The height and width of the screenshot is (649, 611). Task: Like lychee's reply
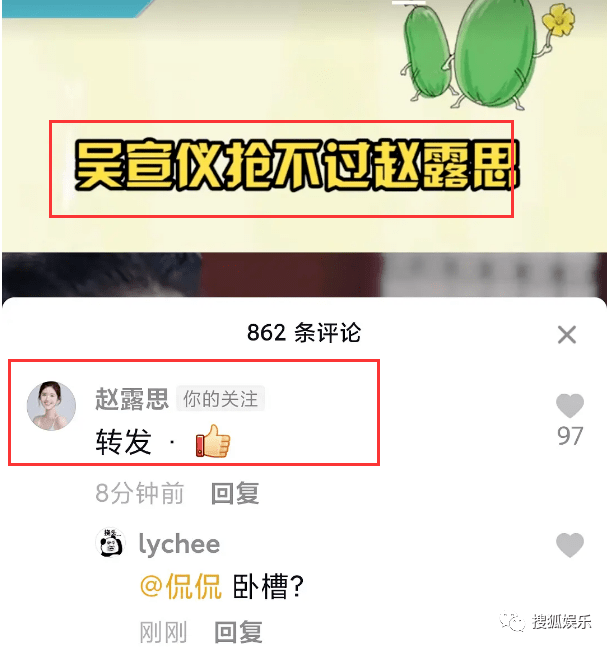570,545
